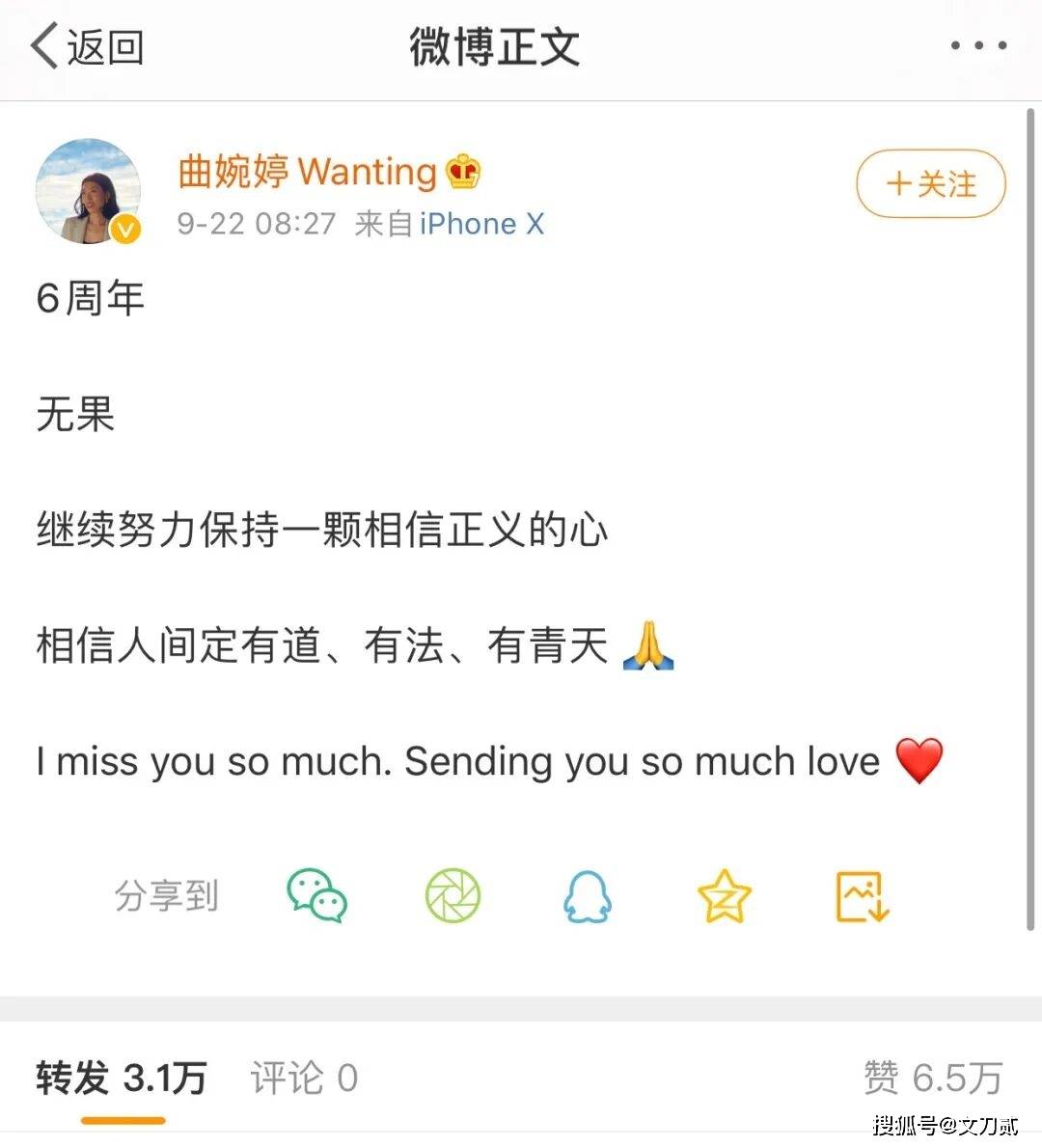Switch to the 转发 3.1万 tab
This screenshot has height=1148, width=1042.
pos(122,1078)
